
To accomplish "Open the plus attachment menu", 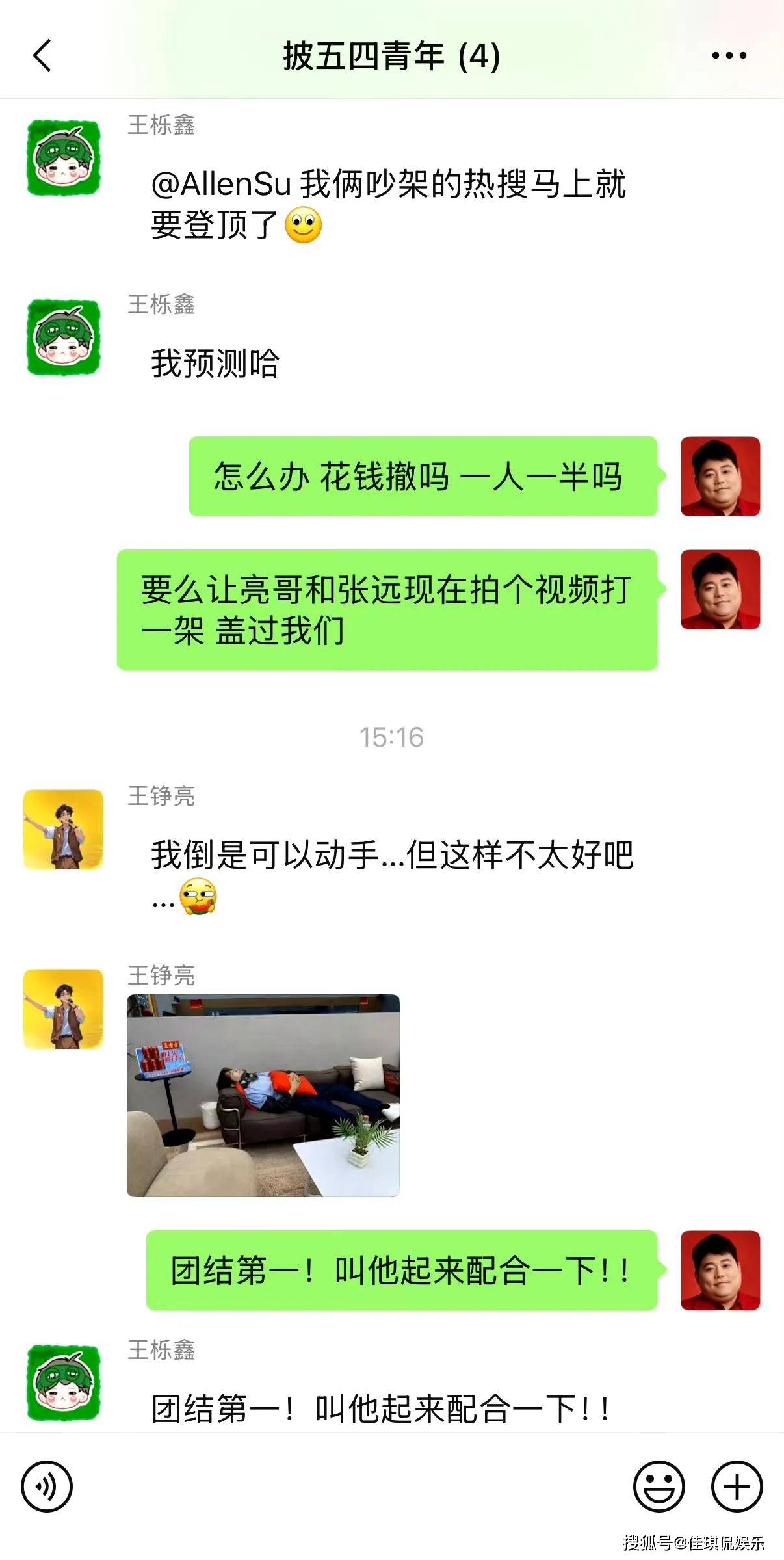I will coord(737,1486).
